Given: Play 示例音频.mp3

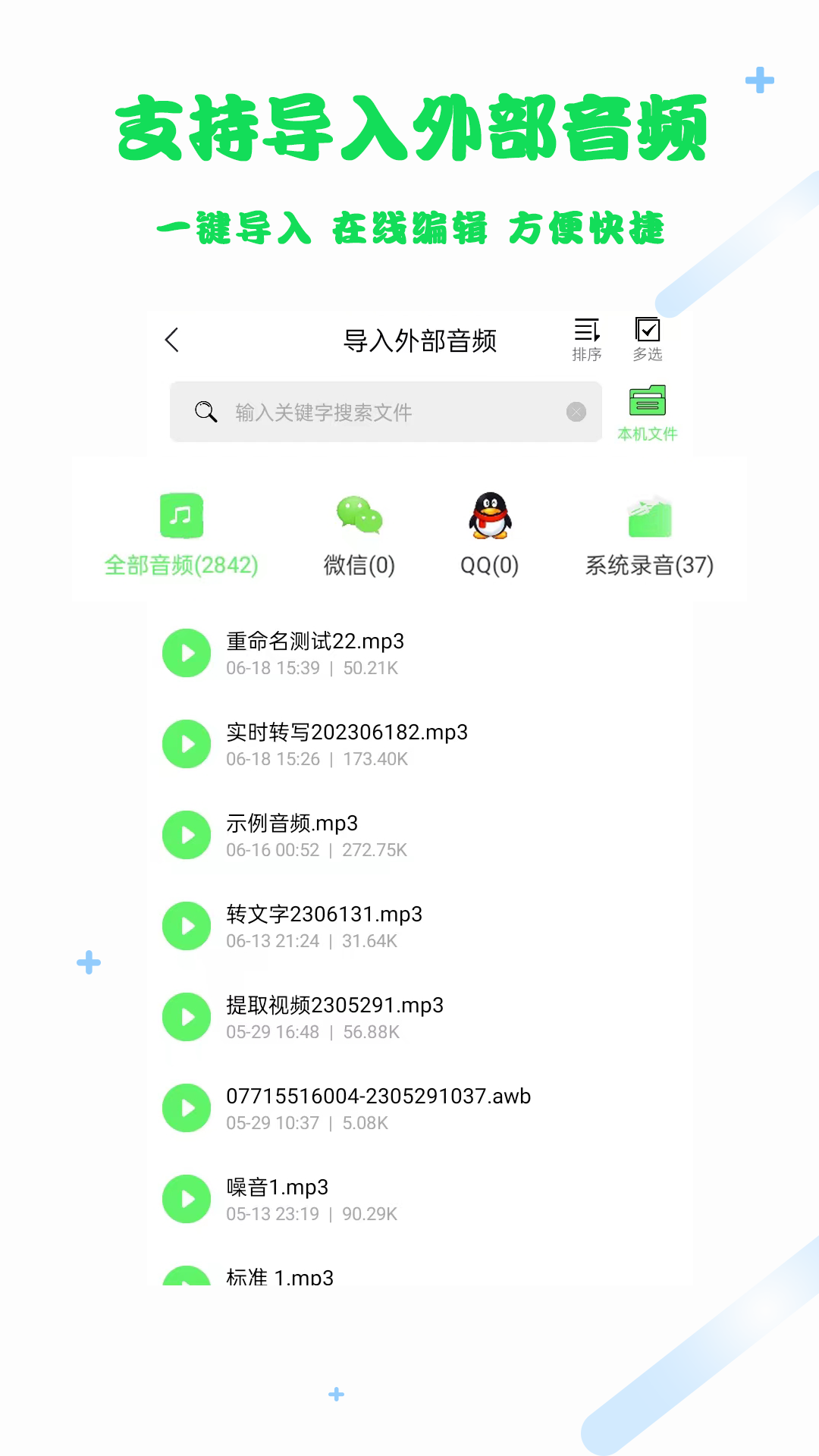Looking at the screenshot, I should [x=186, y=835].
